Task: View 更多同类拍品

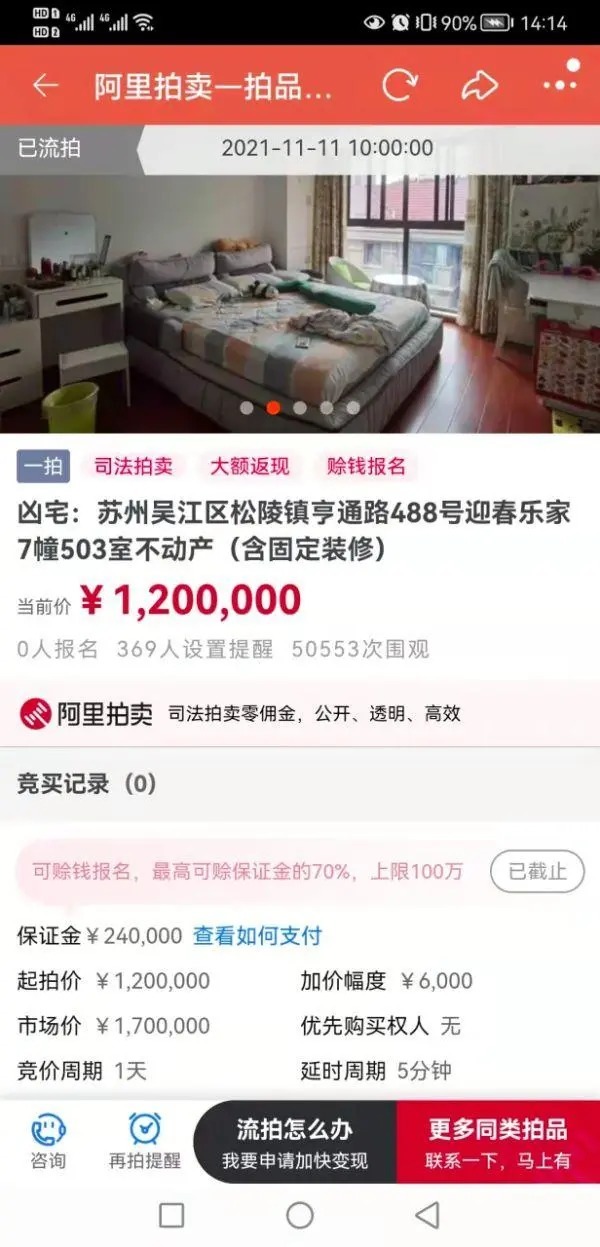Action: coord(498,1142)
